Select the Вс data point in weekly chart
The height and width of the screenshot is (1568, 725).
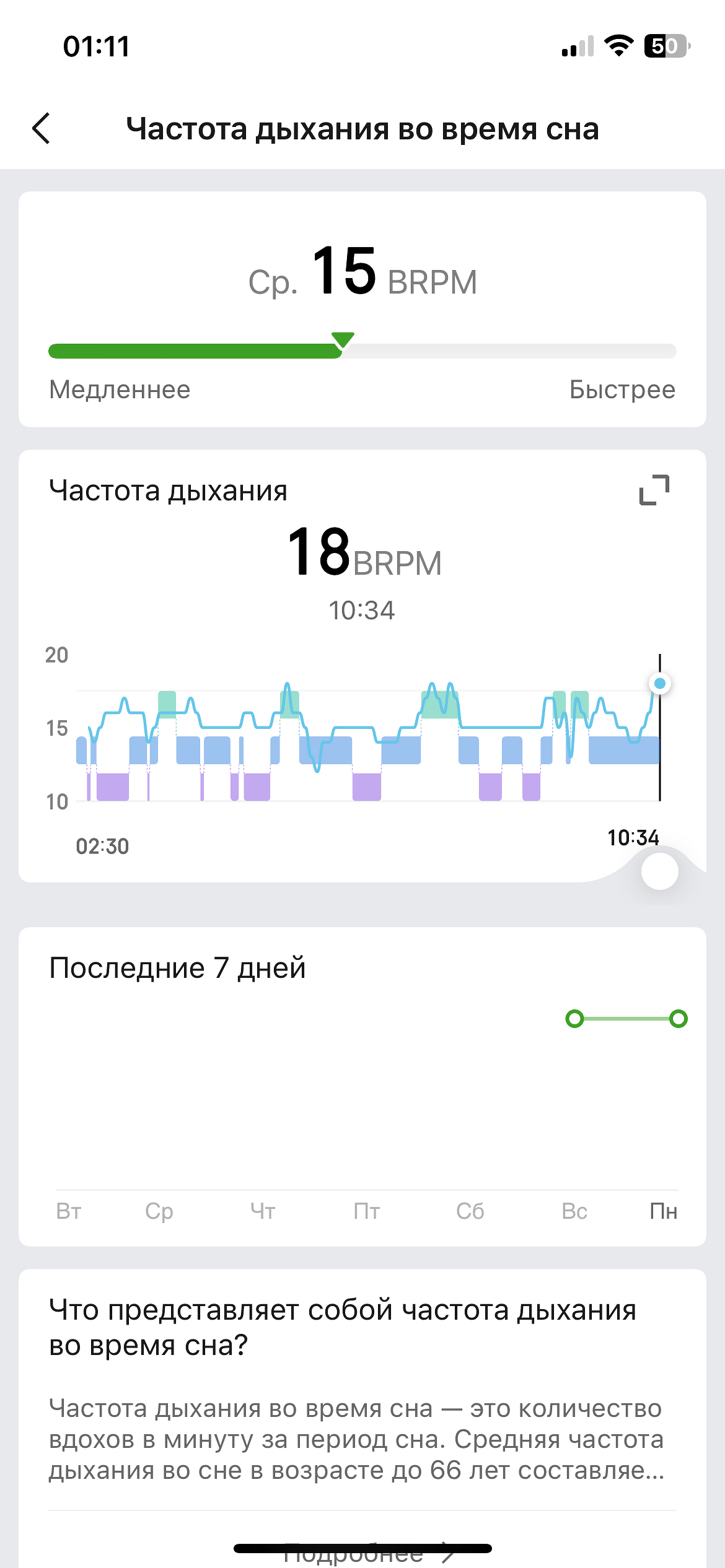[x=575, y=1019]
